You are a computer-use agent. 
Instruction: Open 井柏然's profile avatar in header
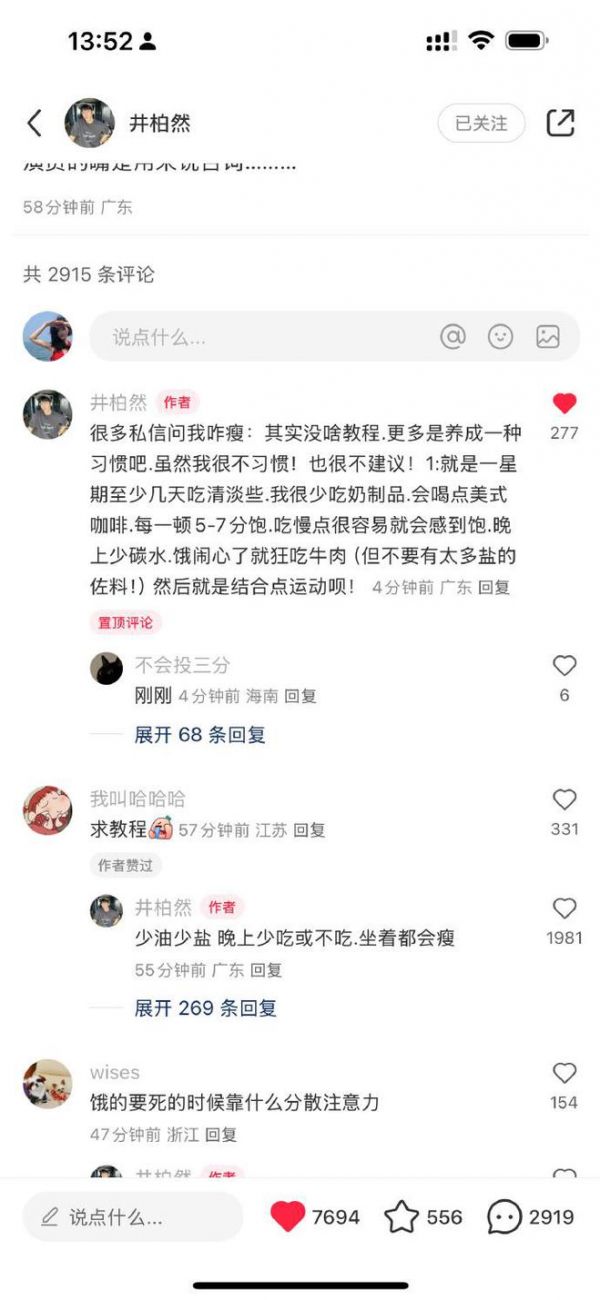pos(90,123)
